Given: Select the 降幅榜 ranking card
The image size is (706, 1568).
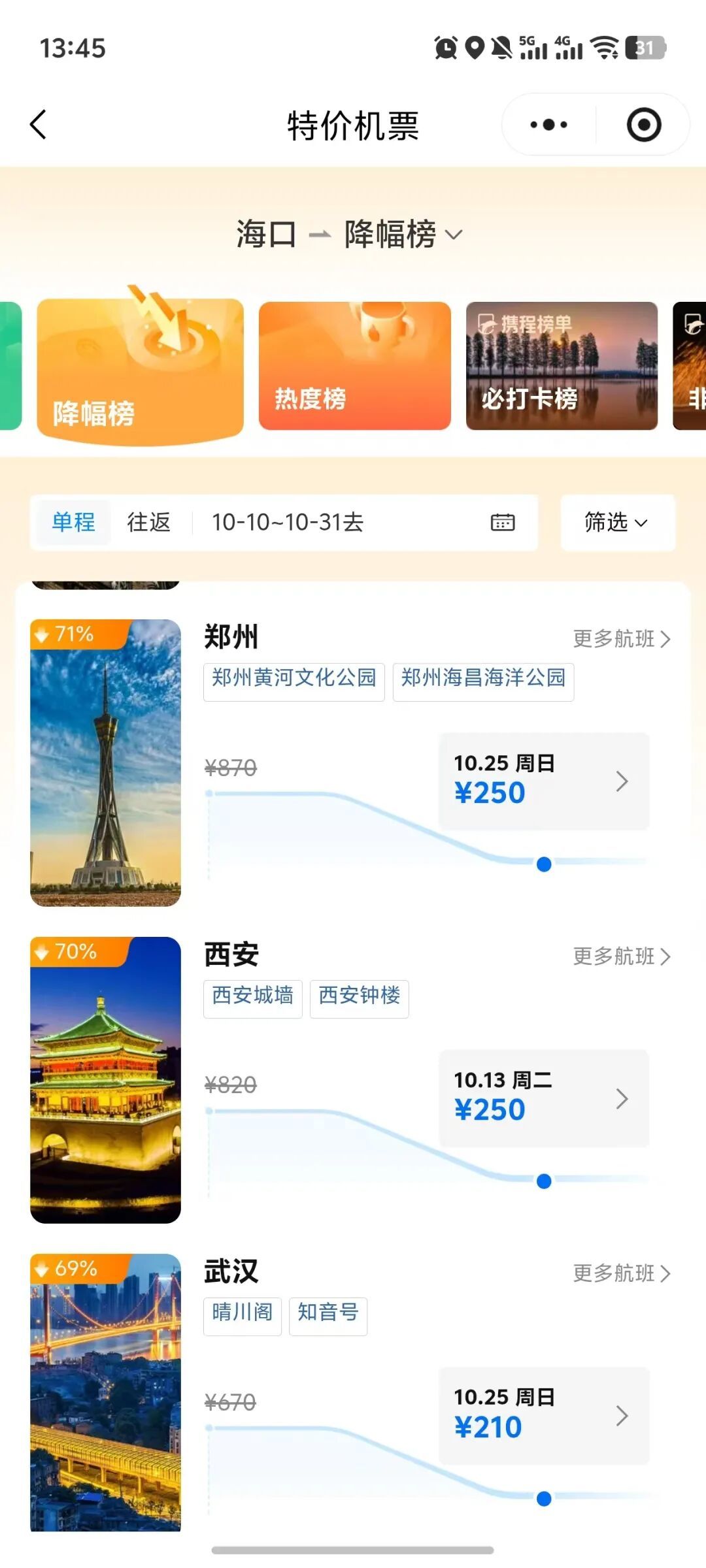Looking at the screenshot, I should 140,370.
